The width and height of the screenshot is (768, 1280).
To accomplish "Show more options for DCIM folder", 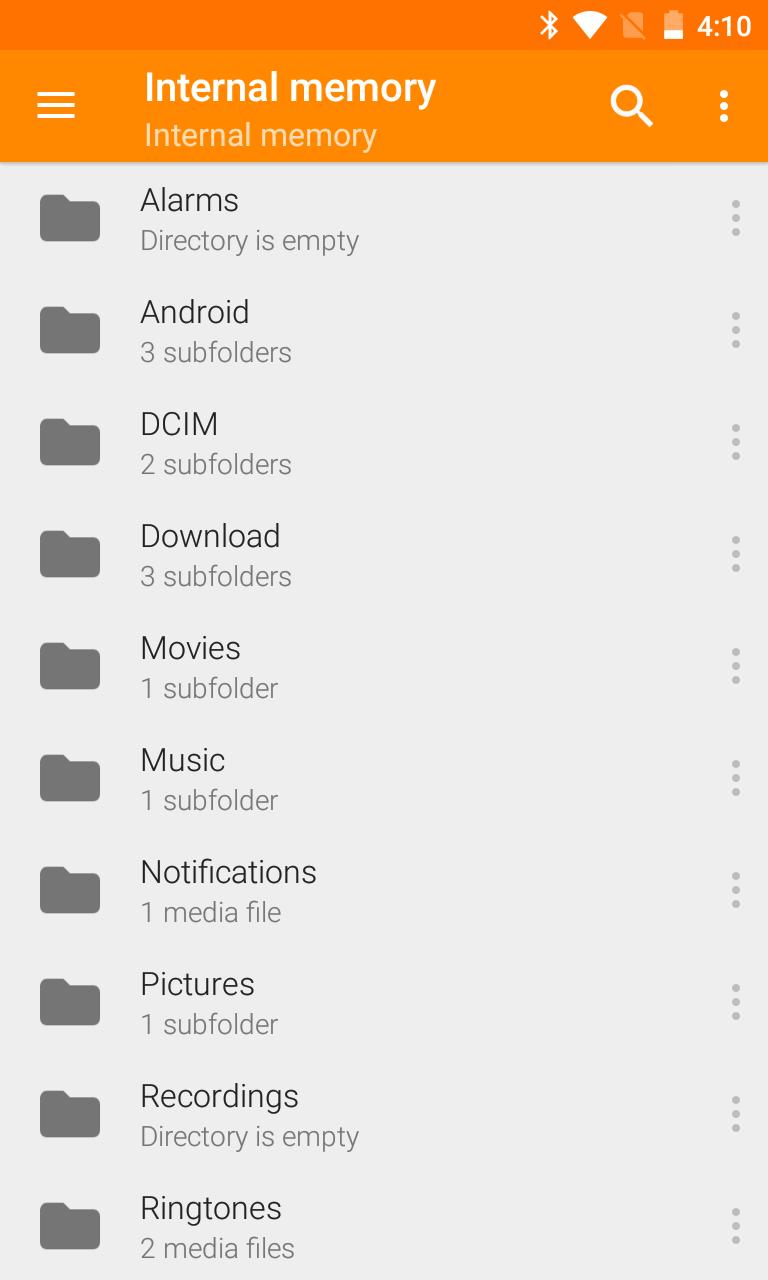I will pos(735,442).
